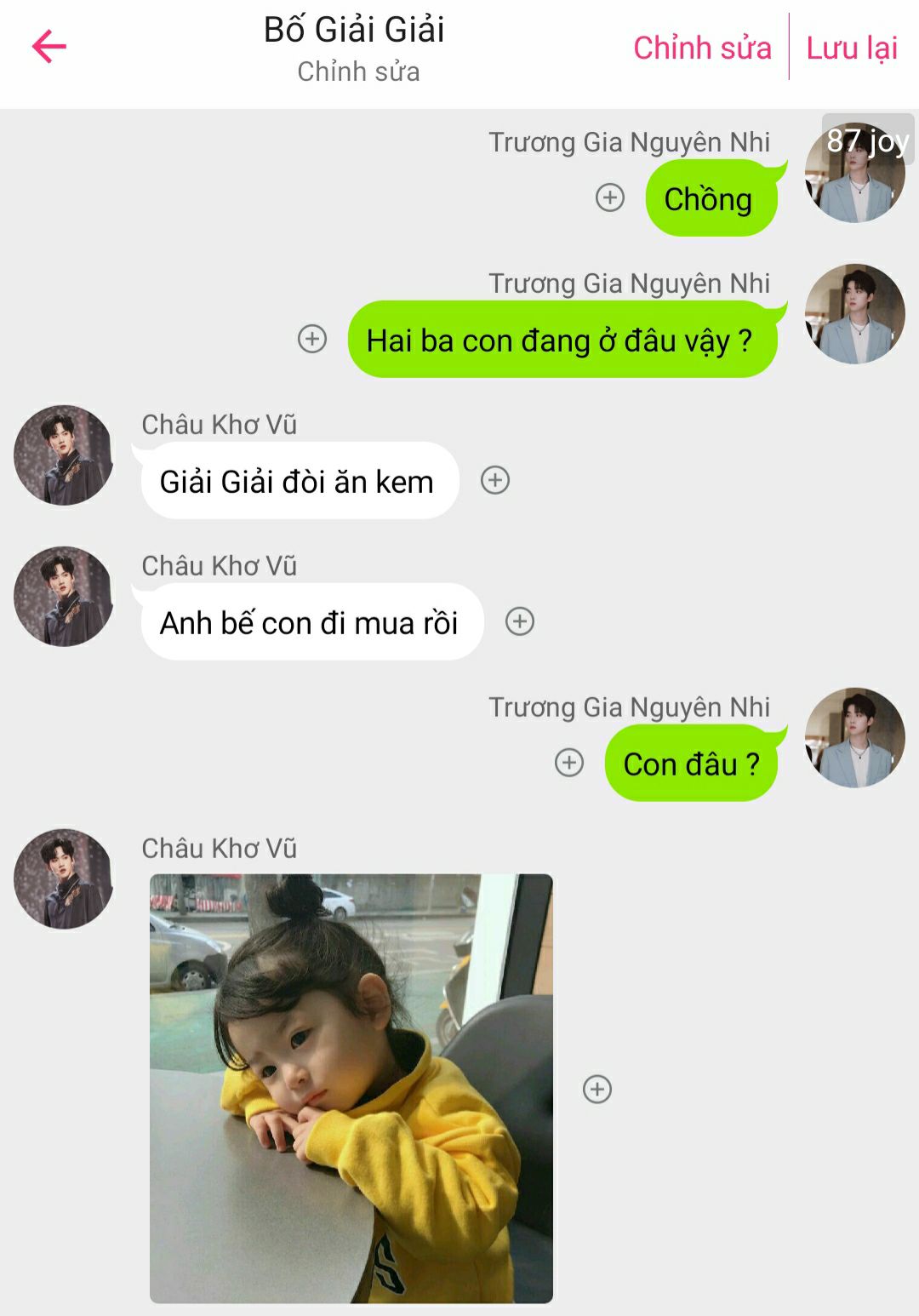Open the photo message of the child
The image size is (919, 1316).
click(351, 1088)
